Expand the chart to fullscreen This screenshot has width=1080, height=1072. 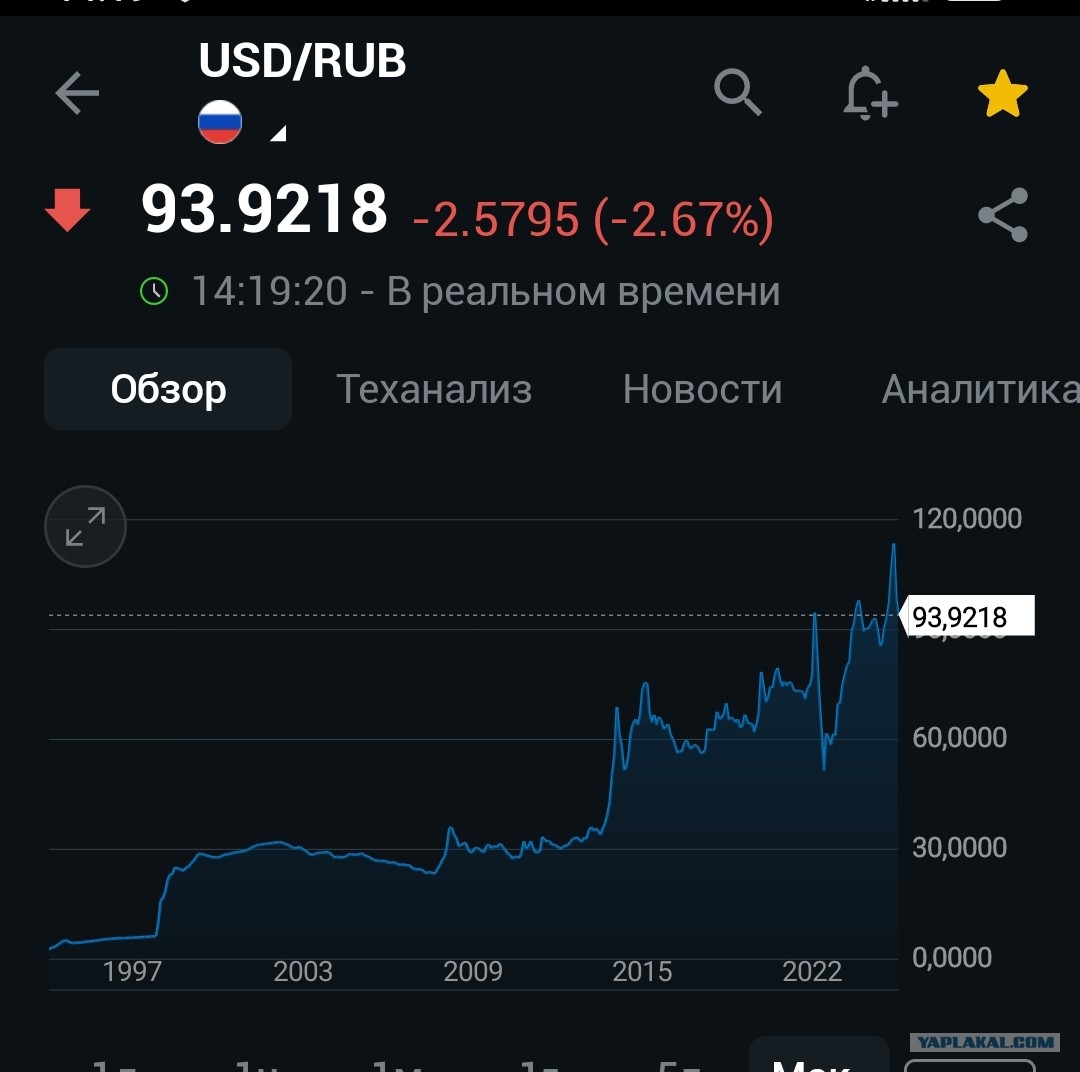tap(85, 526)
